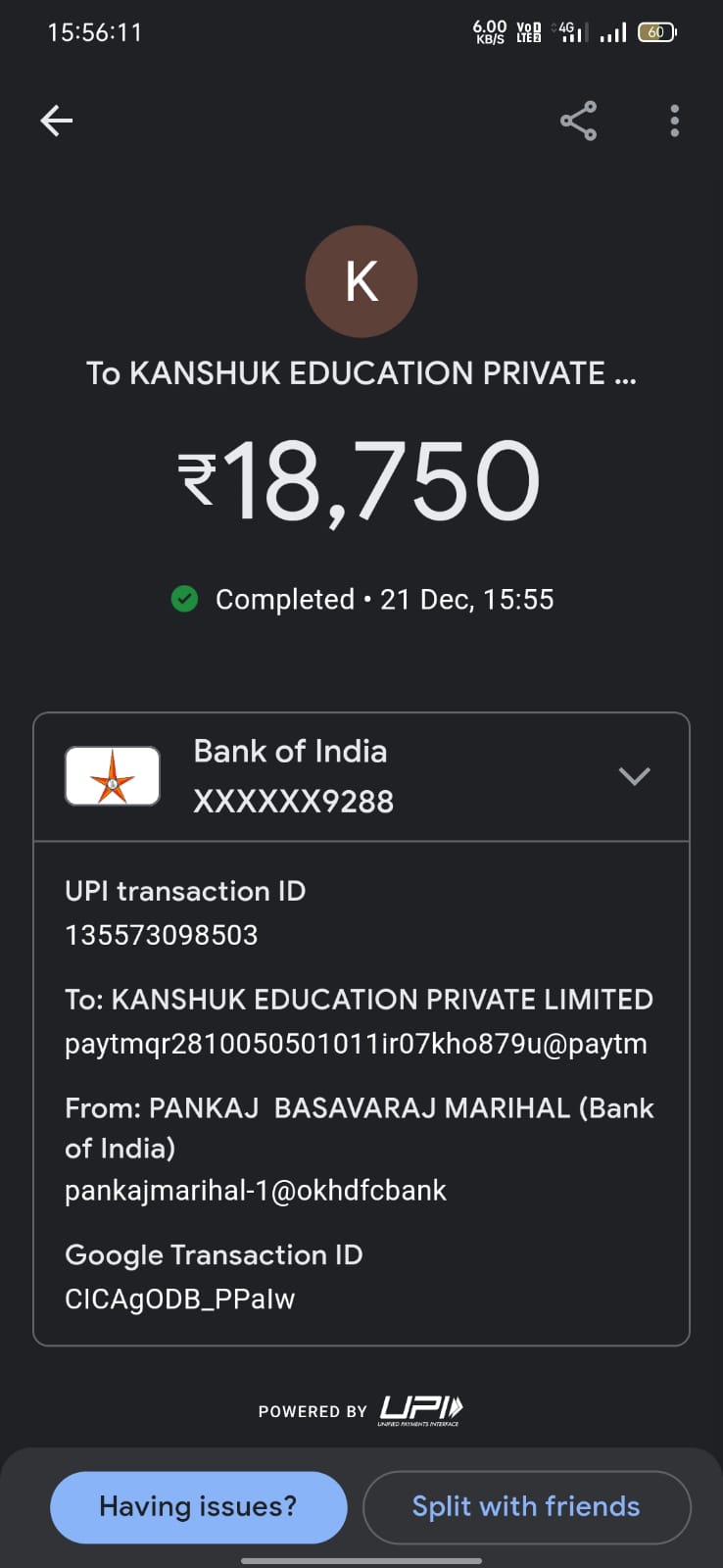
Task: Select Split with friends
Action: [526, 1506]
